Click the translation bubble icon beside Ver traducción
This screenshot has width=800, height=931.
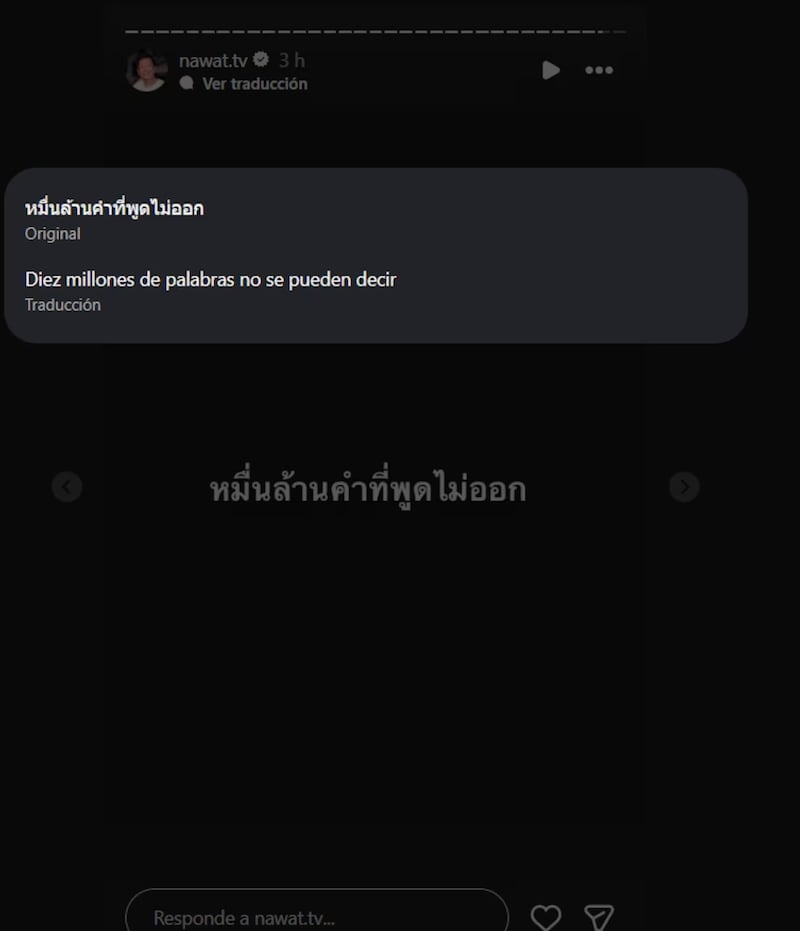(186, 84)
